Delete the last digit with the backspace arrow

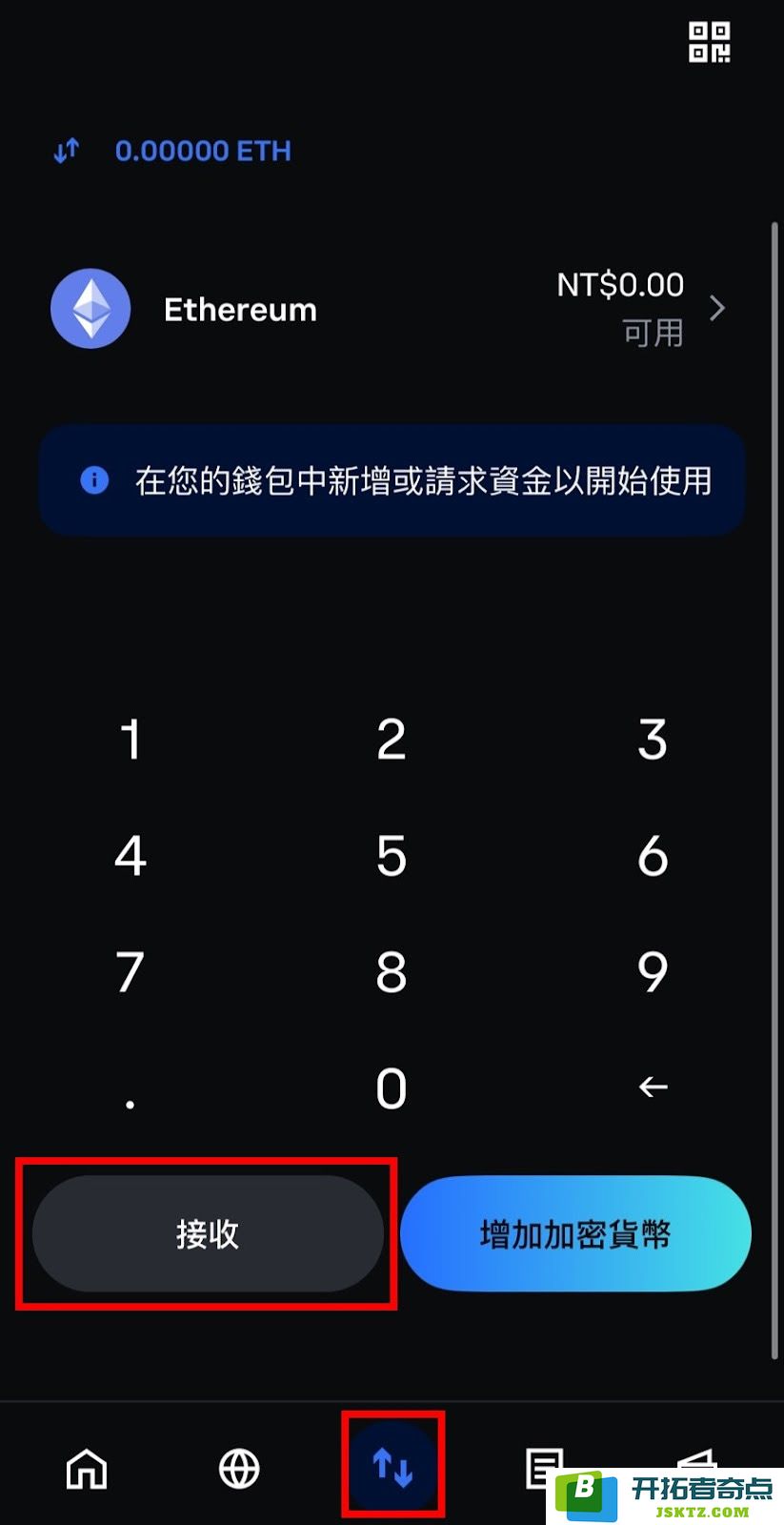point(653,1087)
